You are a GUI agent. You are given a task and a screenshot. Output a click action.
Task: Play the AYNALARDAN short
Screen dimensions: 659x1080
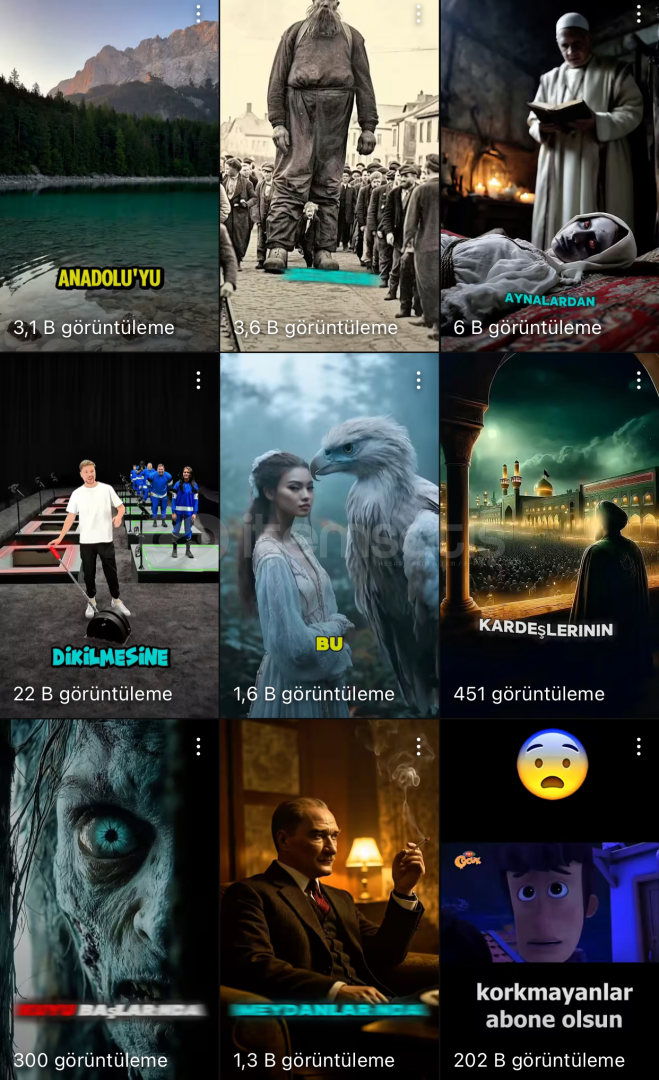point(550,176)
